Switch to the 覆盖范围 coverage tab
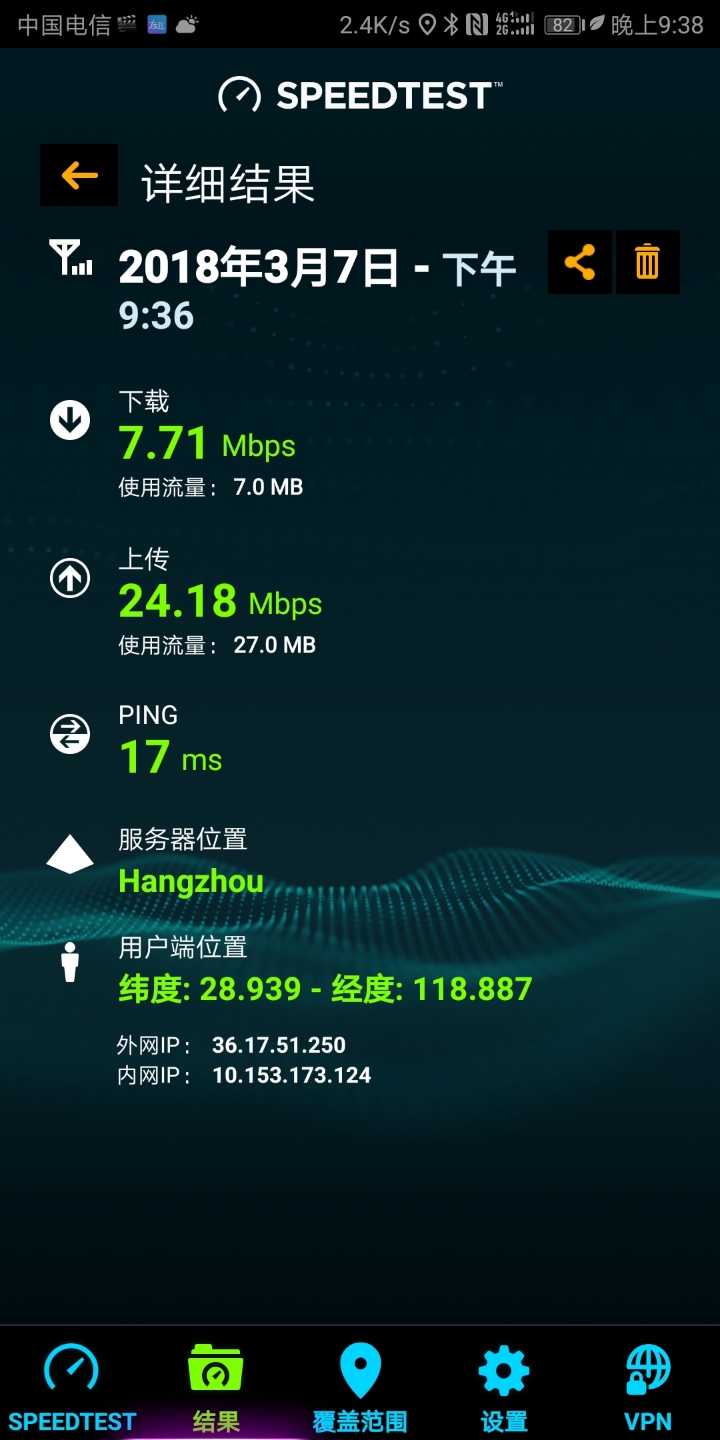The image size is (720, 1440). coord(360,1385)
